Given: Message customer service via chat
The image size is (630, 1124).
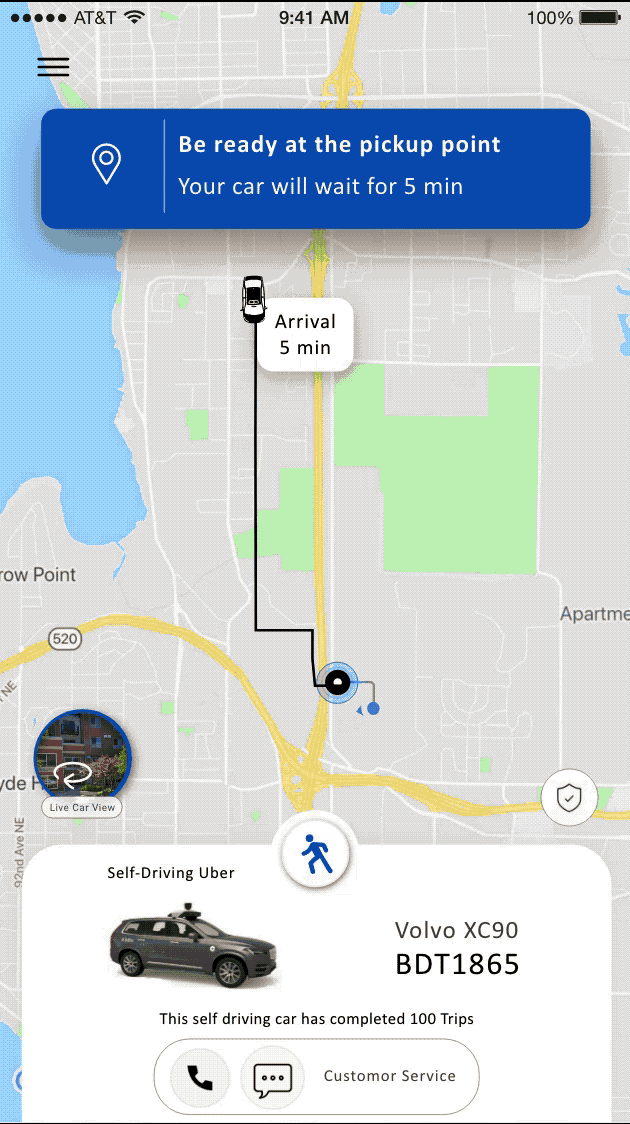Looking at the screenshot, I should point(272,1077).
